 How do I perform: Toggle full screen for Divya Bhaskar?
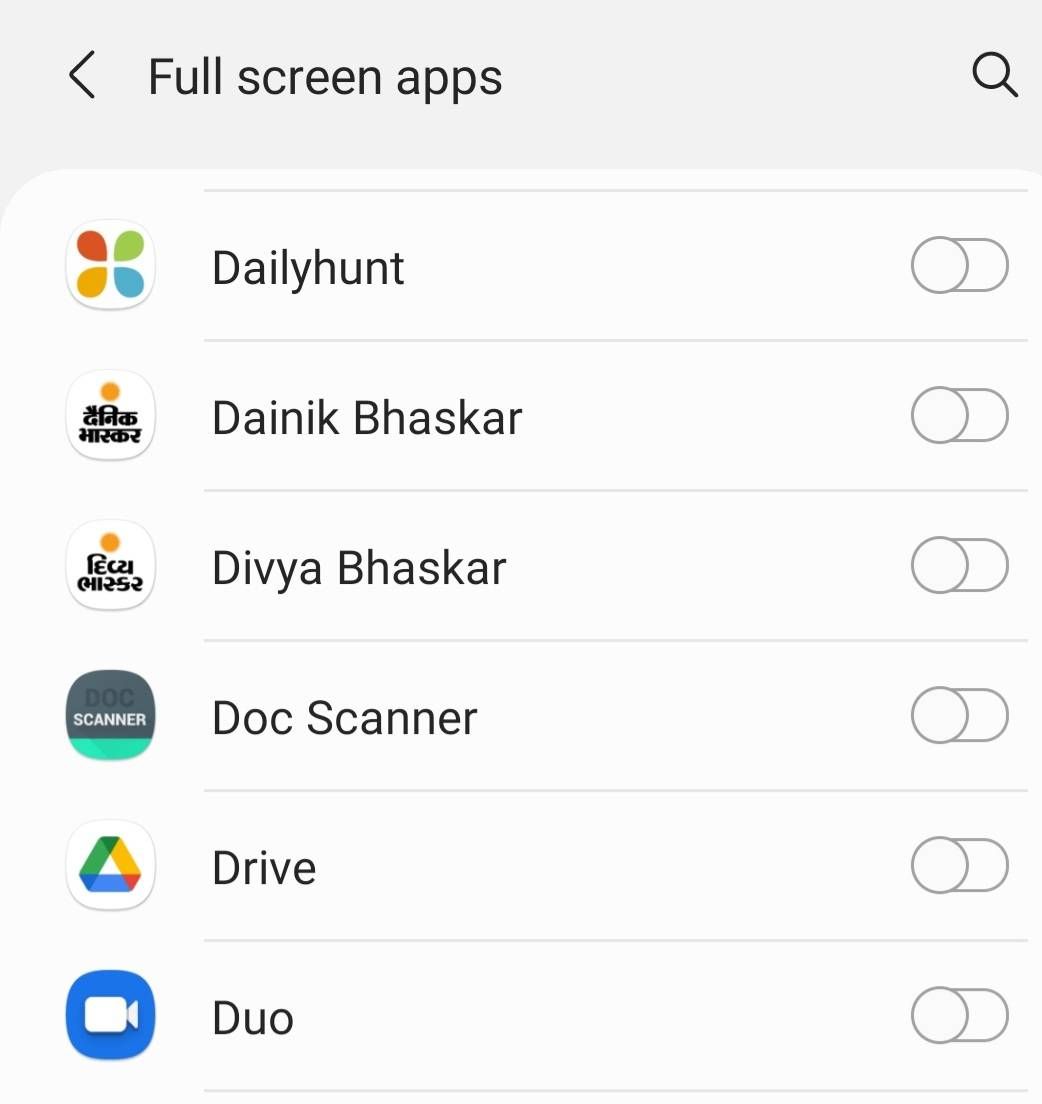959,566
